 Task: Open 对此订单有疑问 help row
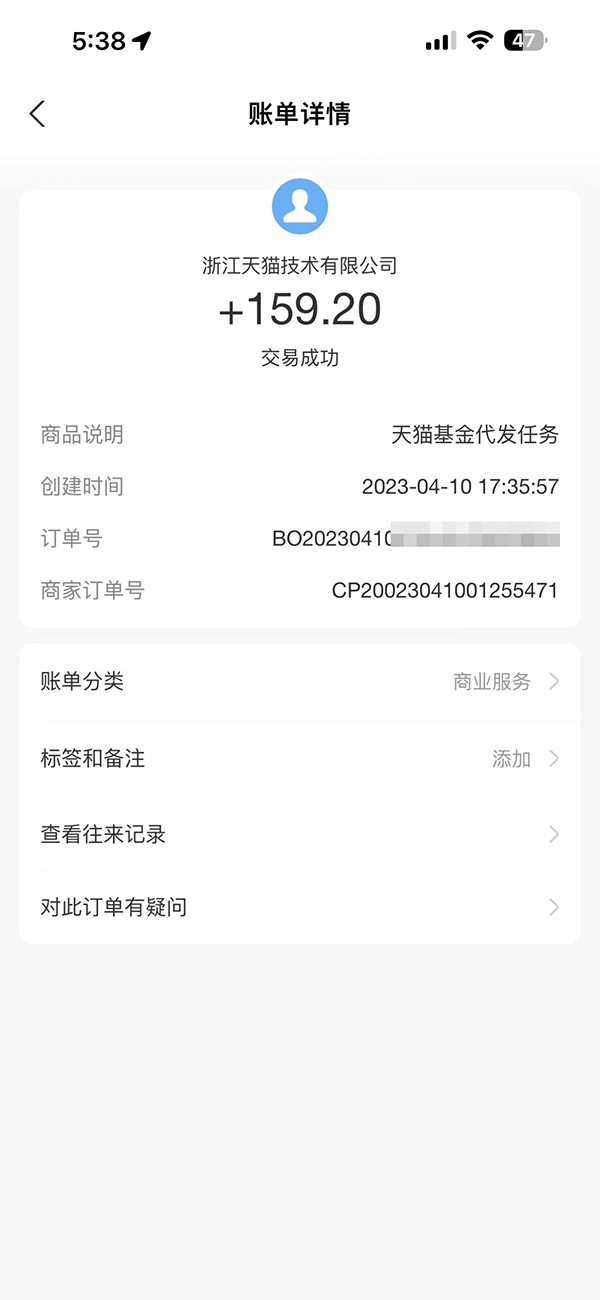click(300, 908)
